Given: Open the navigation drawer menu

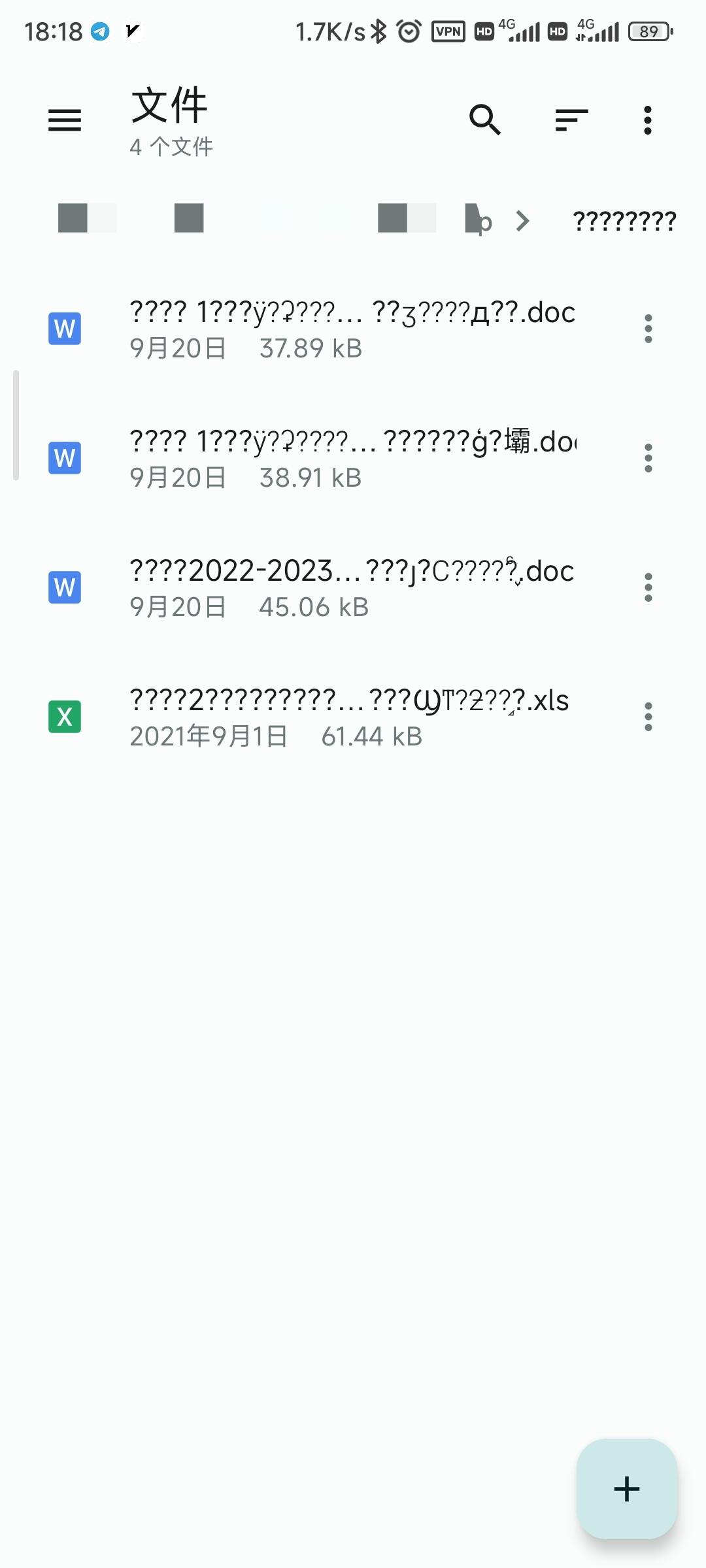Looking at the screenshot, I should (65, 120).
